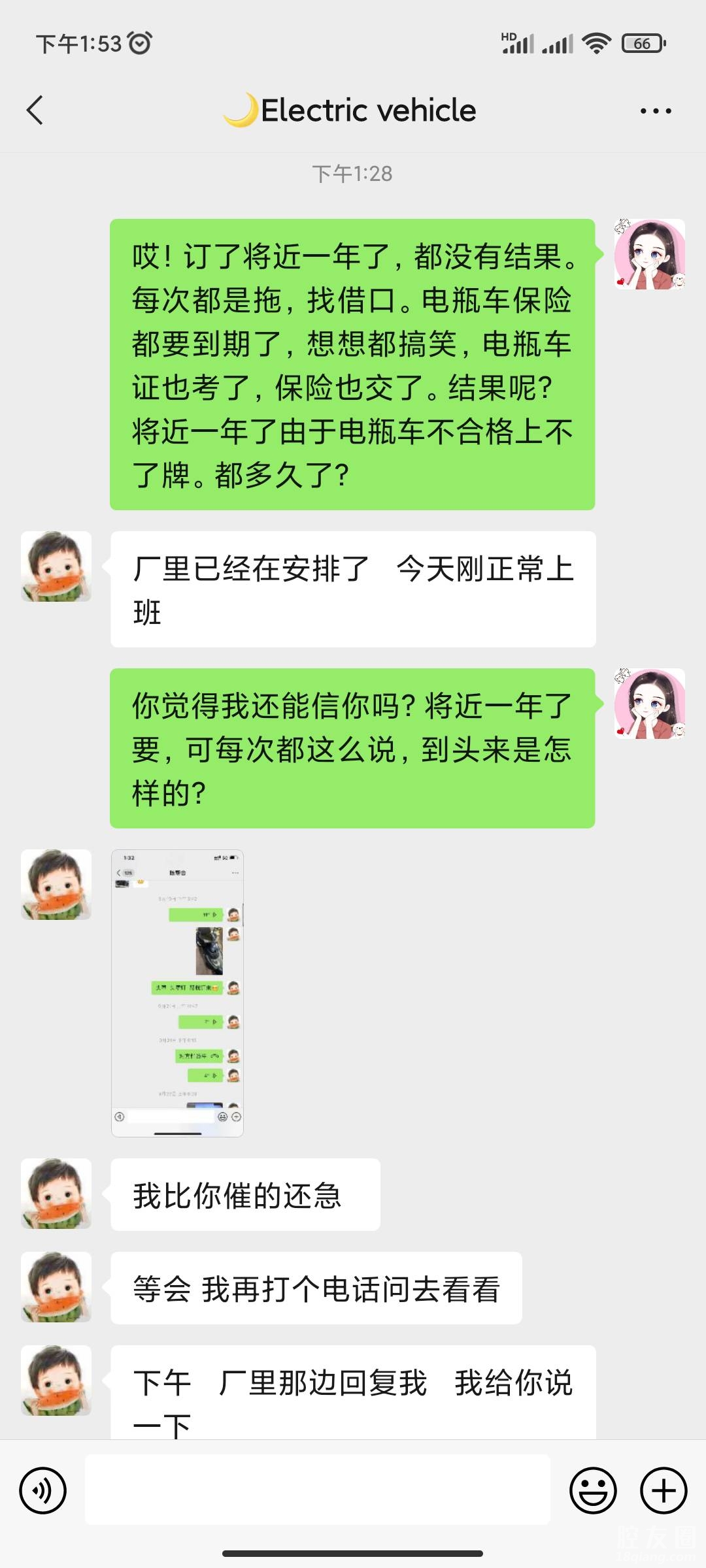The height and width of the screenshot is (1568, 706).
Task: Go back to the chat list
Action: [35, 110]
